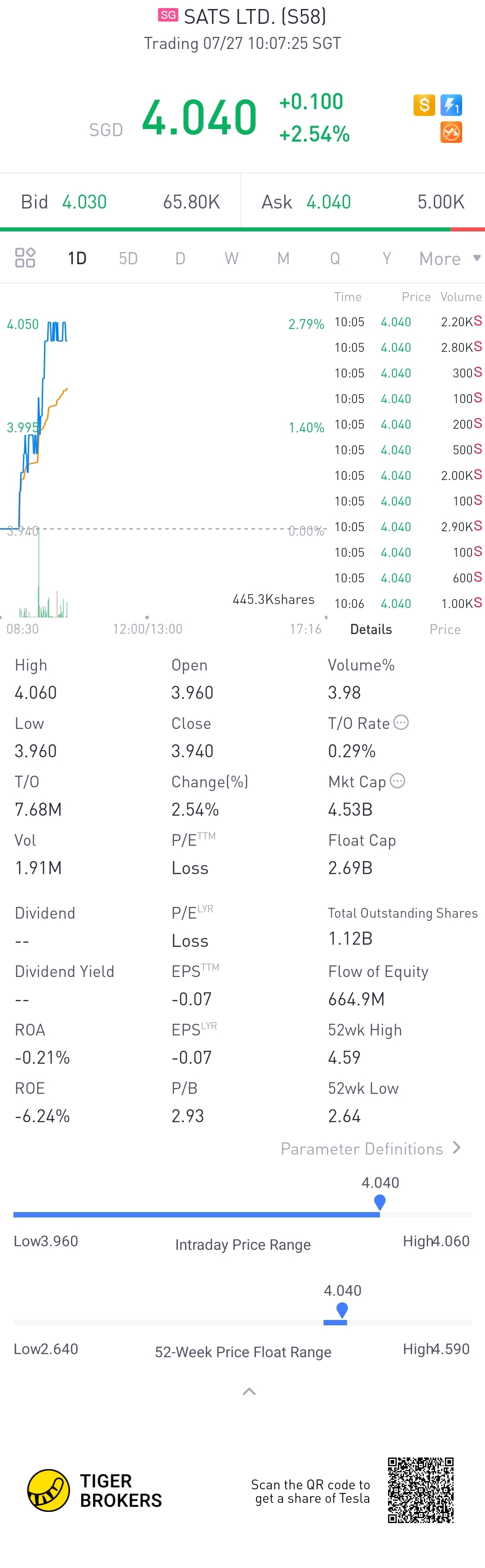Show the M monthly chart
The width and height of the screenshot is (485, 1568).
(x=283, y=259)
